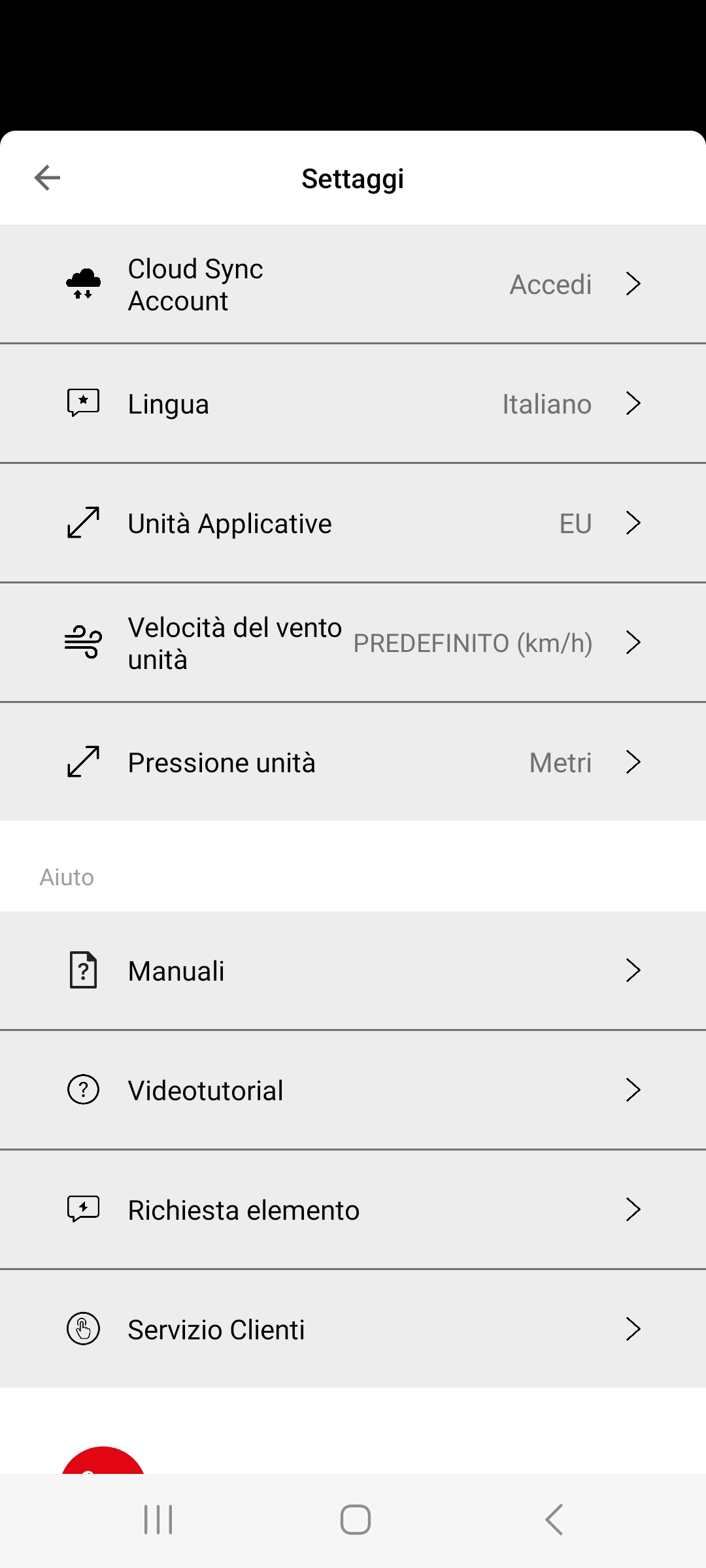This screenshot has height=1568, width=706.
Task: Open Richiesta elemento
Action: point(353,1210)
